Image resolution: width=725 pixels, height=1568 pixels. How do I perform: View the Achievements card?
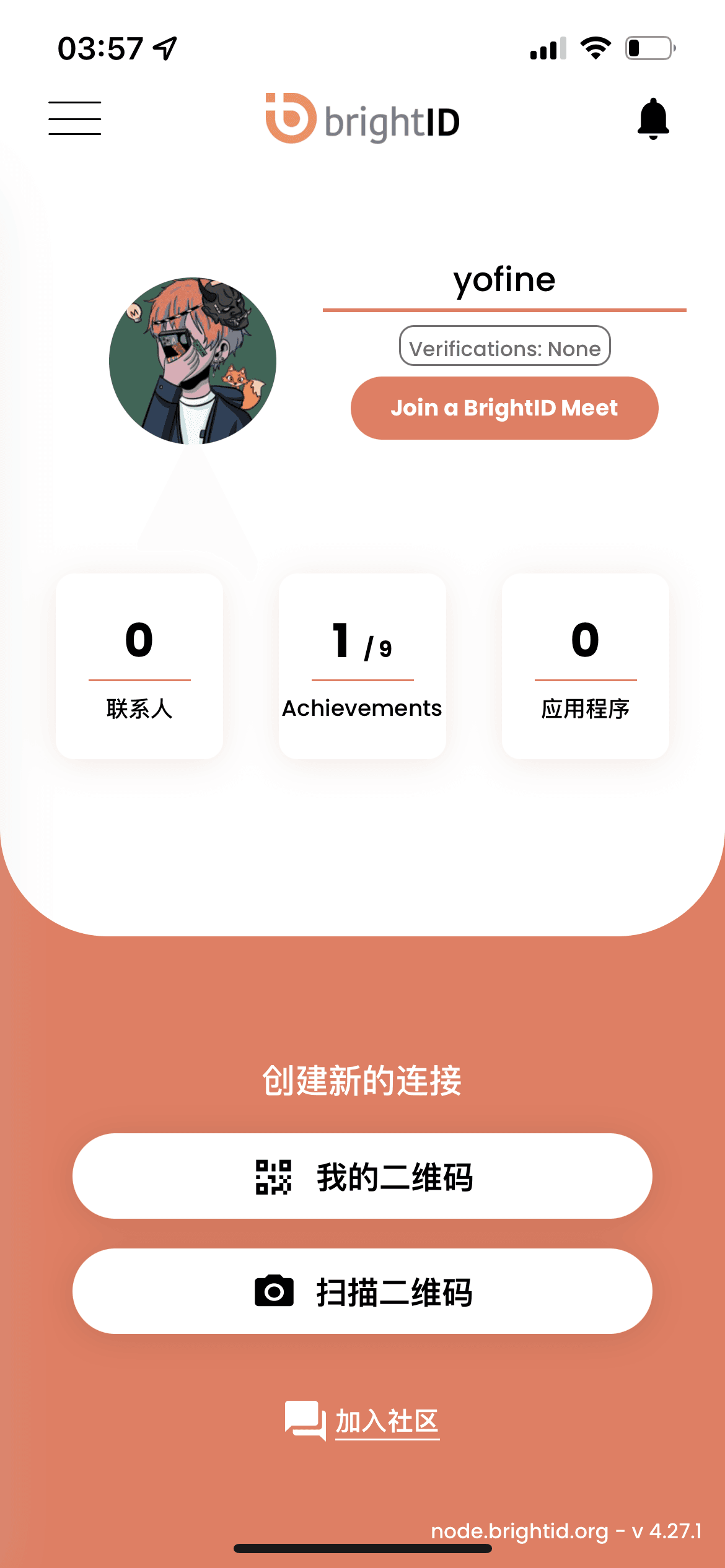pyautogui.click(x=362, y=666)
